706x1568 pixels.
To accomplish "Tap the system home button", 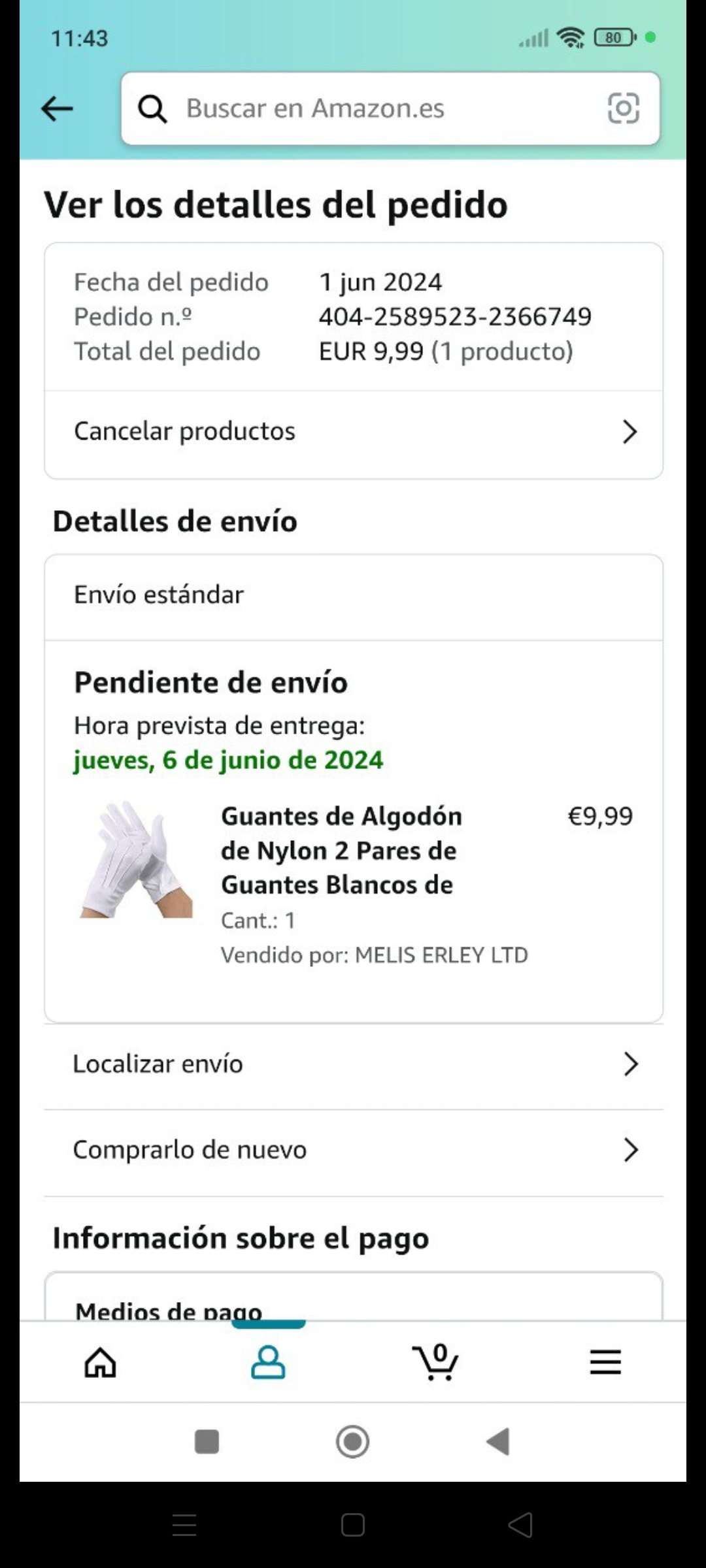I will 353,1442.
